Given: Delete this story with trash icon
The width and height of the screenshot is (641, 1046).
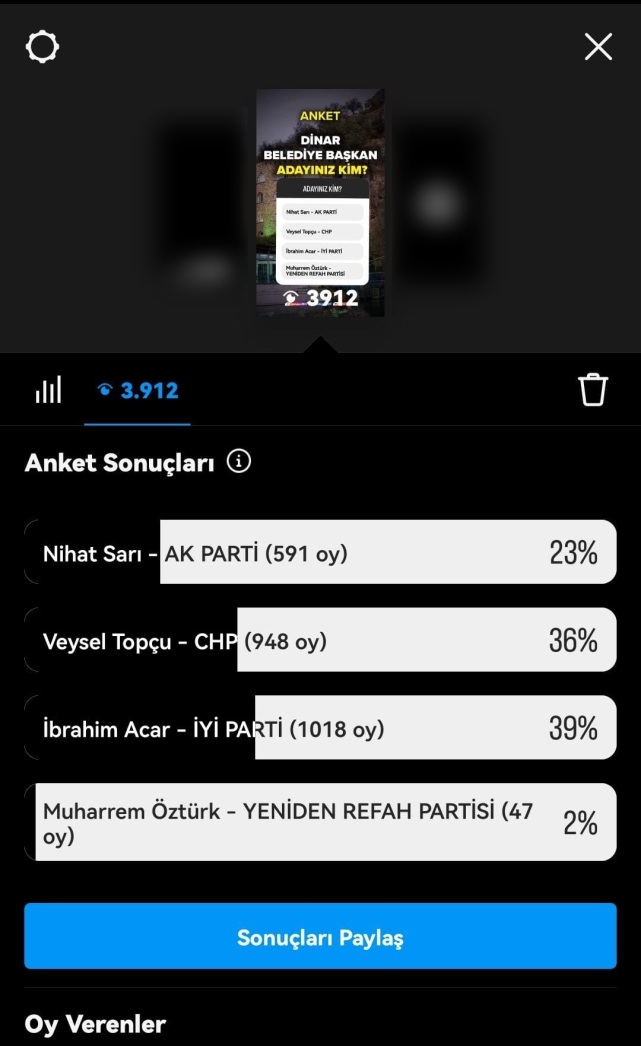Looking at the screenshot, I should (x=592, y=390).
